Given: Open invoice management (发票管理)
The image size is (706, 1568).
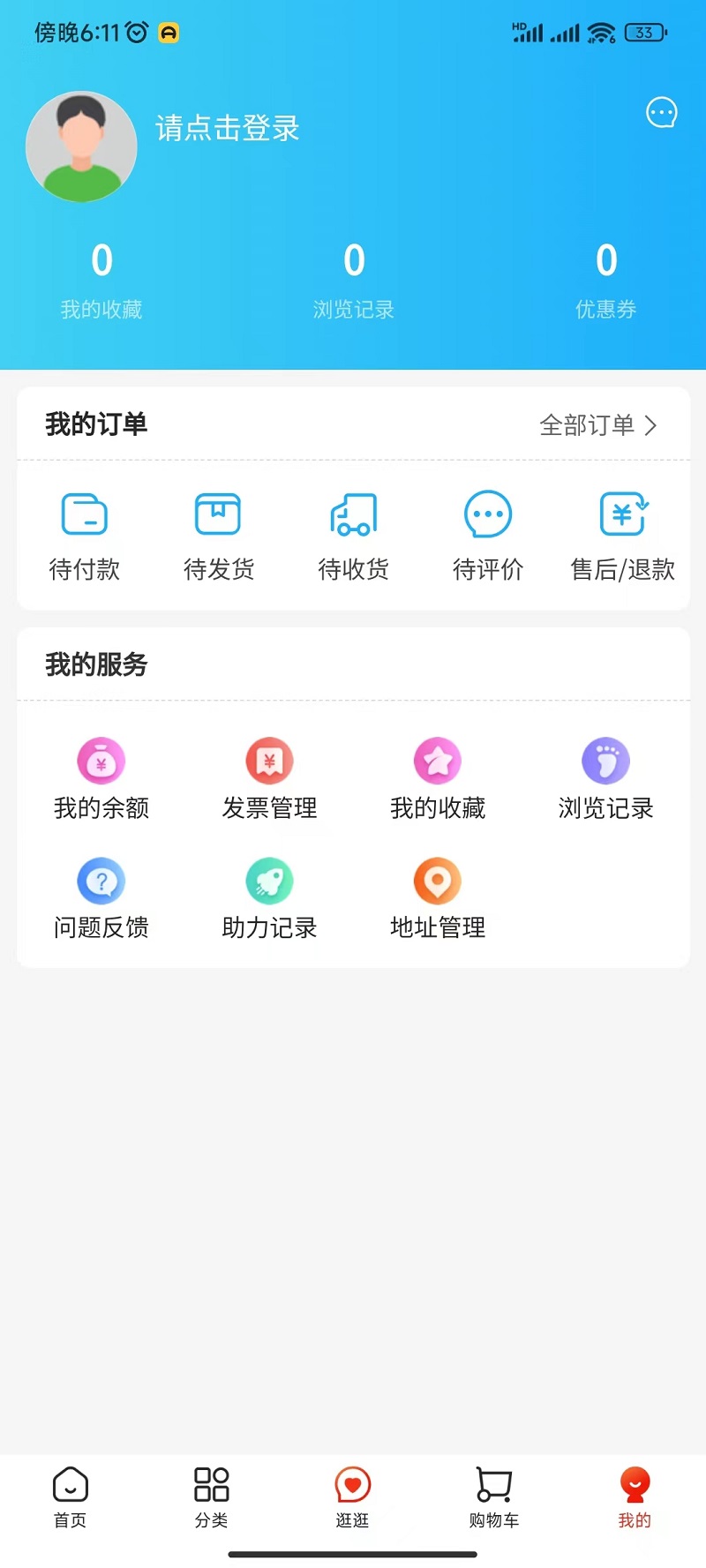Looking at the screenshot, I should pos(269,776).
